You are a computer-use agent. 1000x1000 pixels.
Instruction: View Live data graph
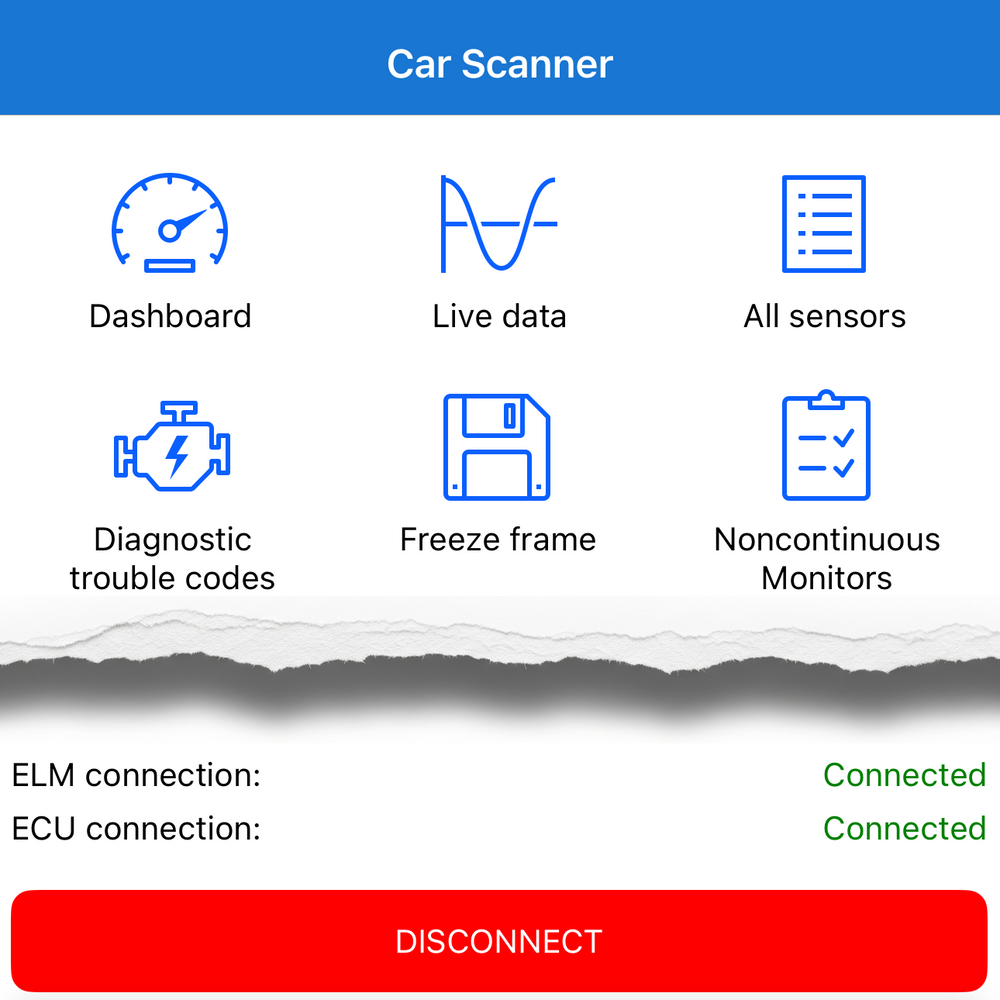(499, 250)
